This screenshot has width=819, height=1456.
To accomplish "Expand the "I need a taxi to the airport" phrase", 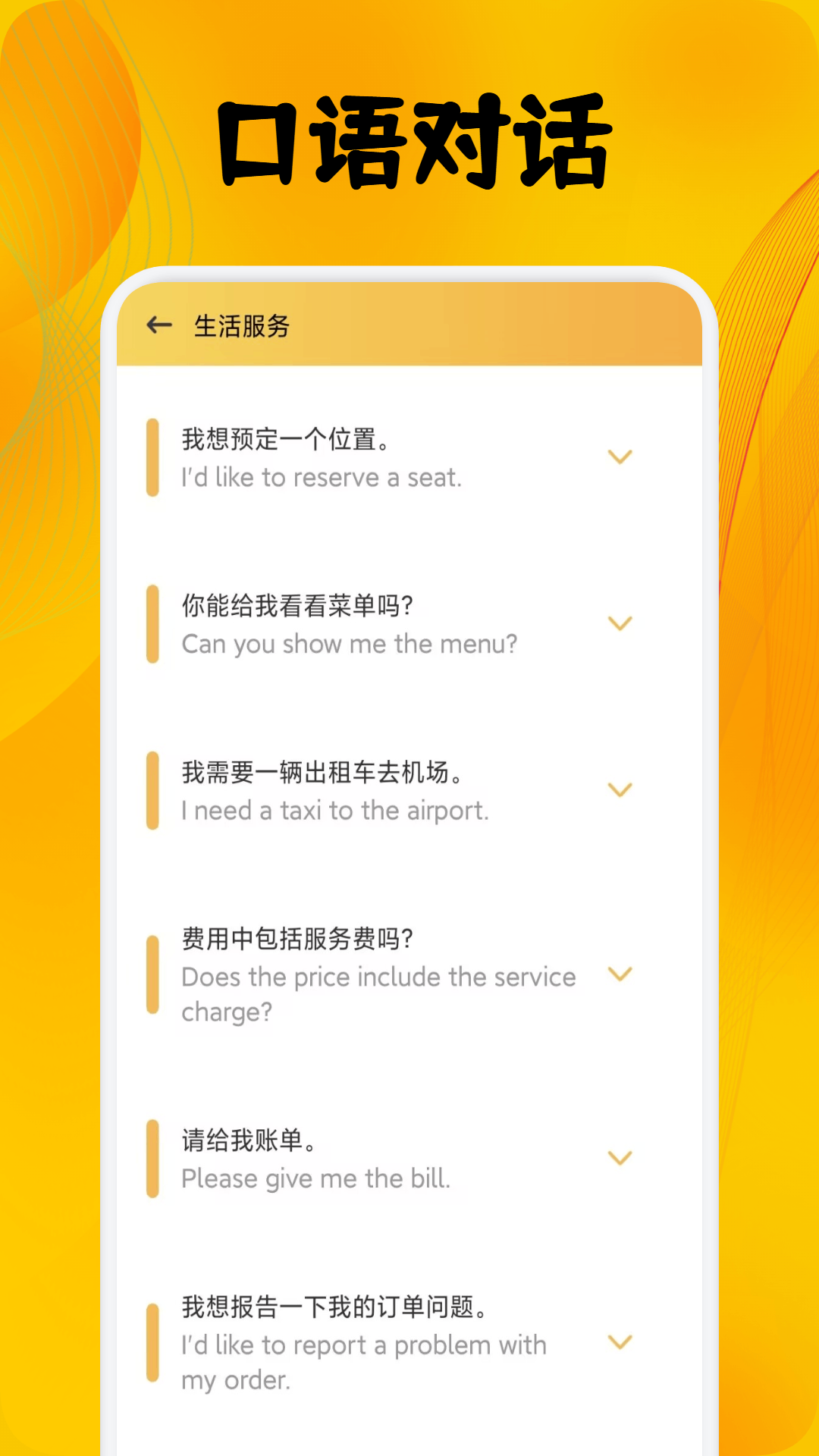I will pyautogui.click(x=620, y=789).
